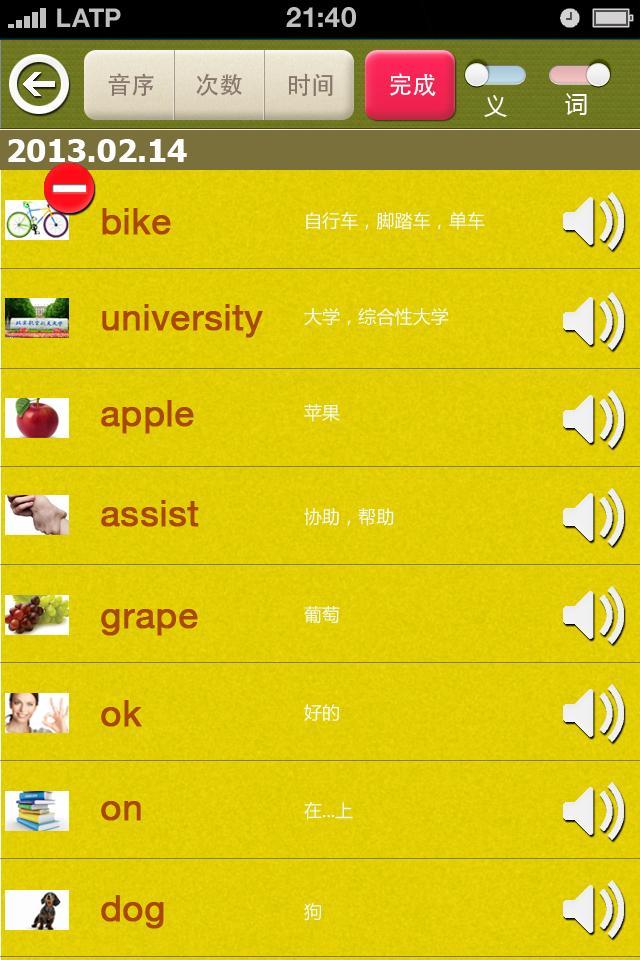Open the apple word entry

pos(147,416)
